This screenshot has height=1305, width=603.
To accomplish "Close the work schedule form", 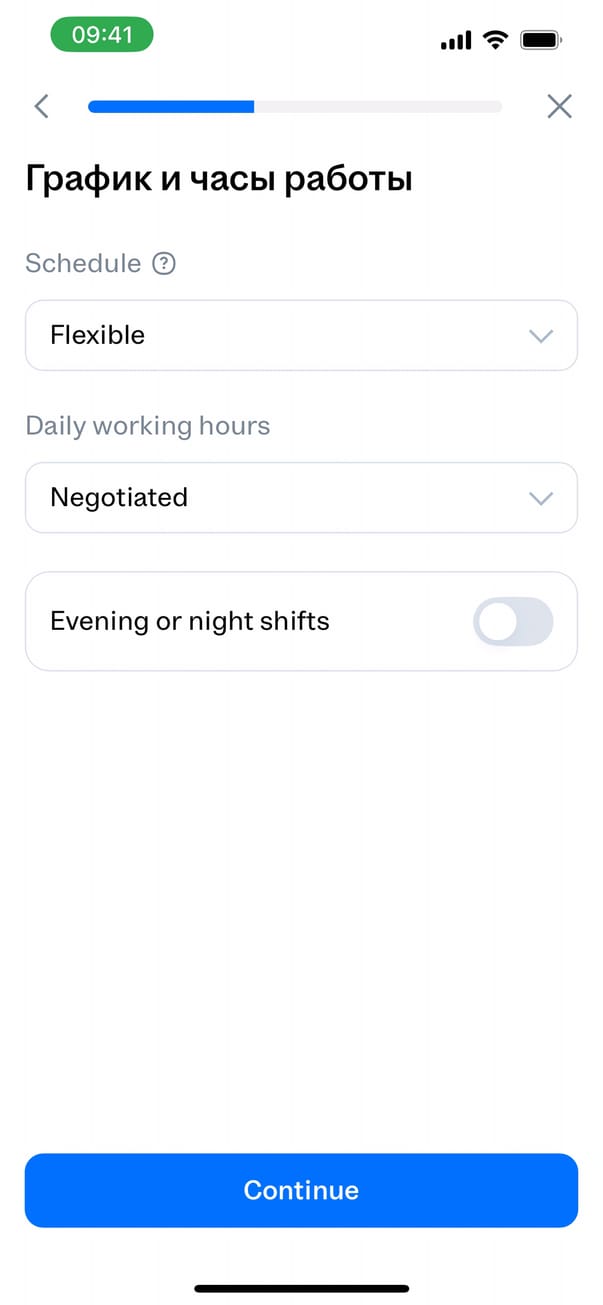I will [x=559, y=106].
